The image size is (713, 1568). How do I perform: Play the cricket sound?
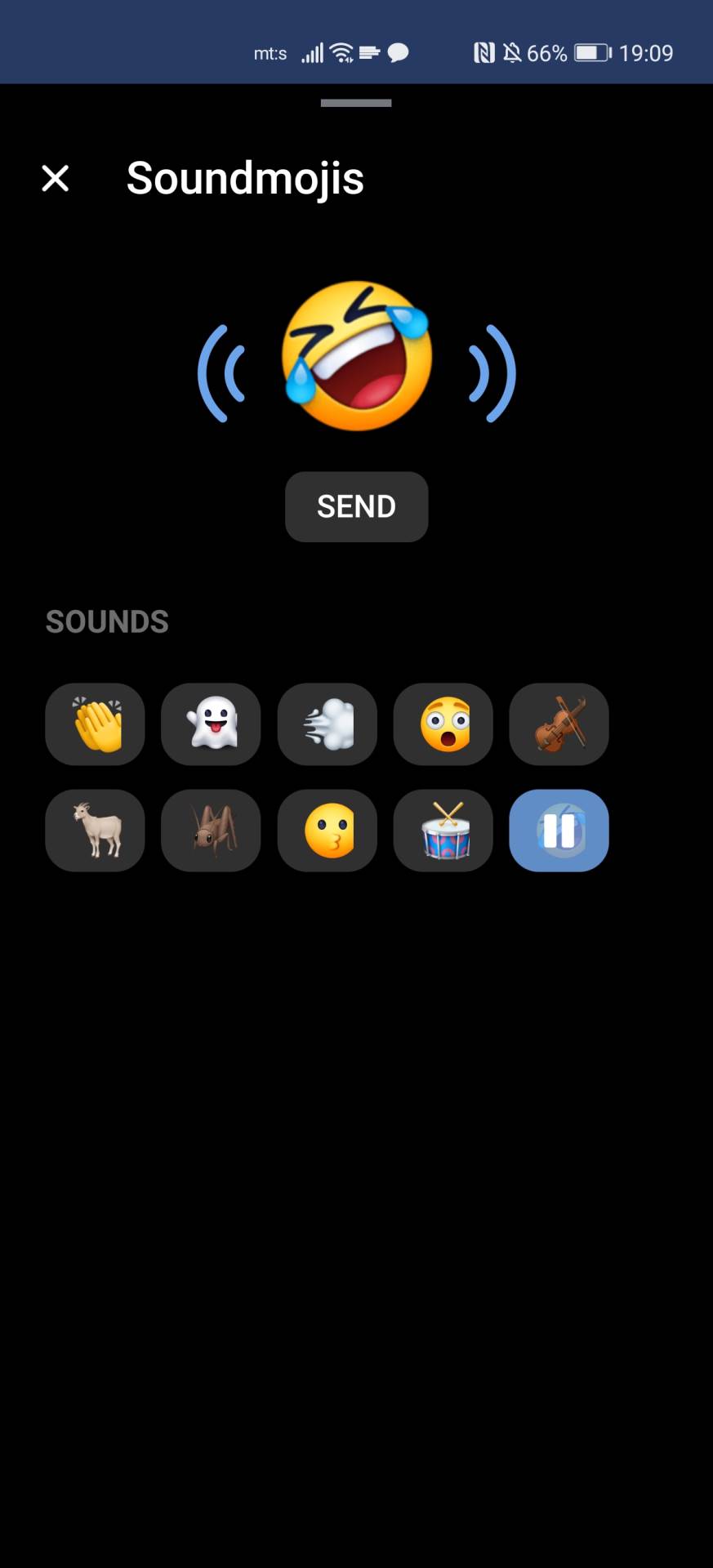211,831
